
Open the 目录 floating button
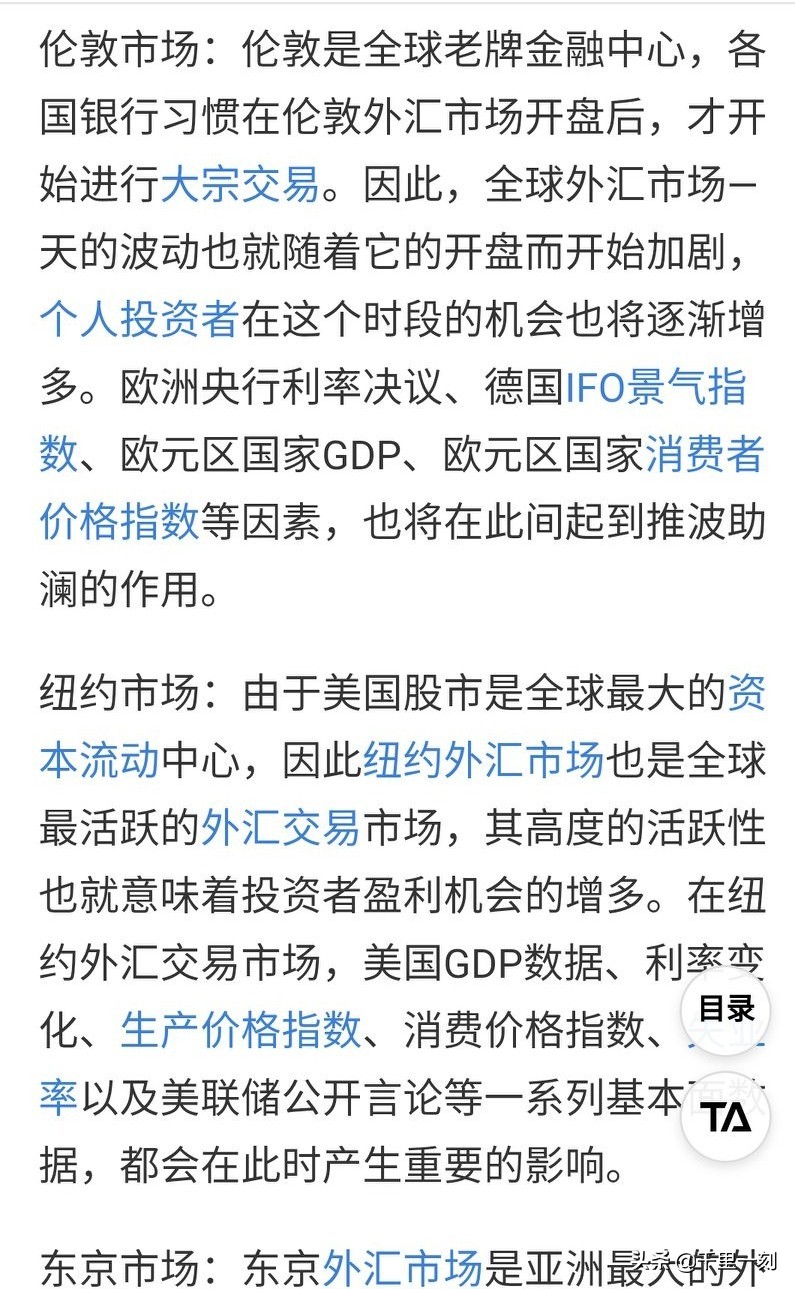pos(726,1009)
